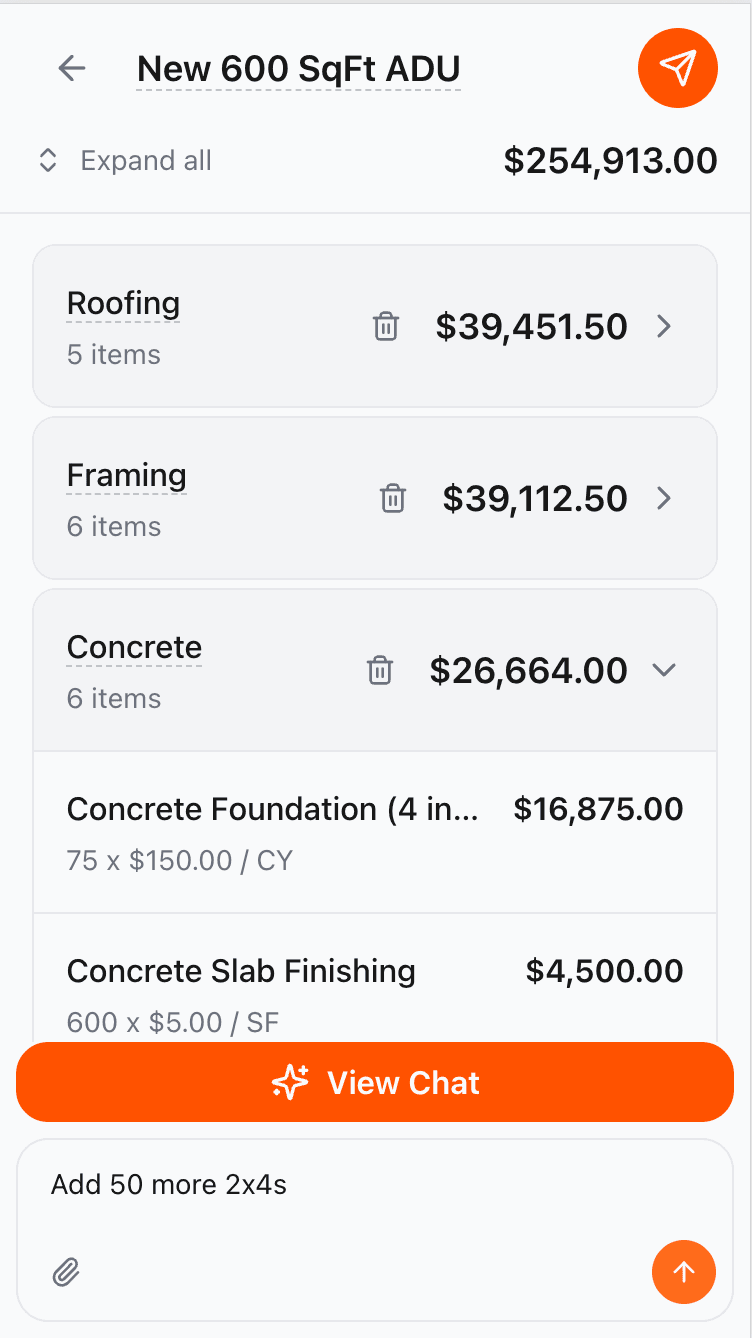
Task: Expand the Framing section
Action: coord(663,498)
